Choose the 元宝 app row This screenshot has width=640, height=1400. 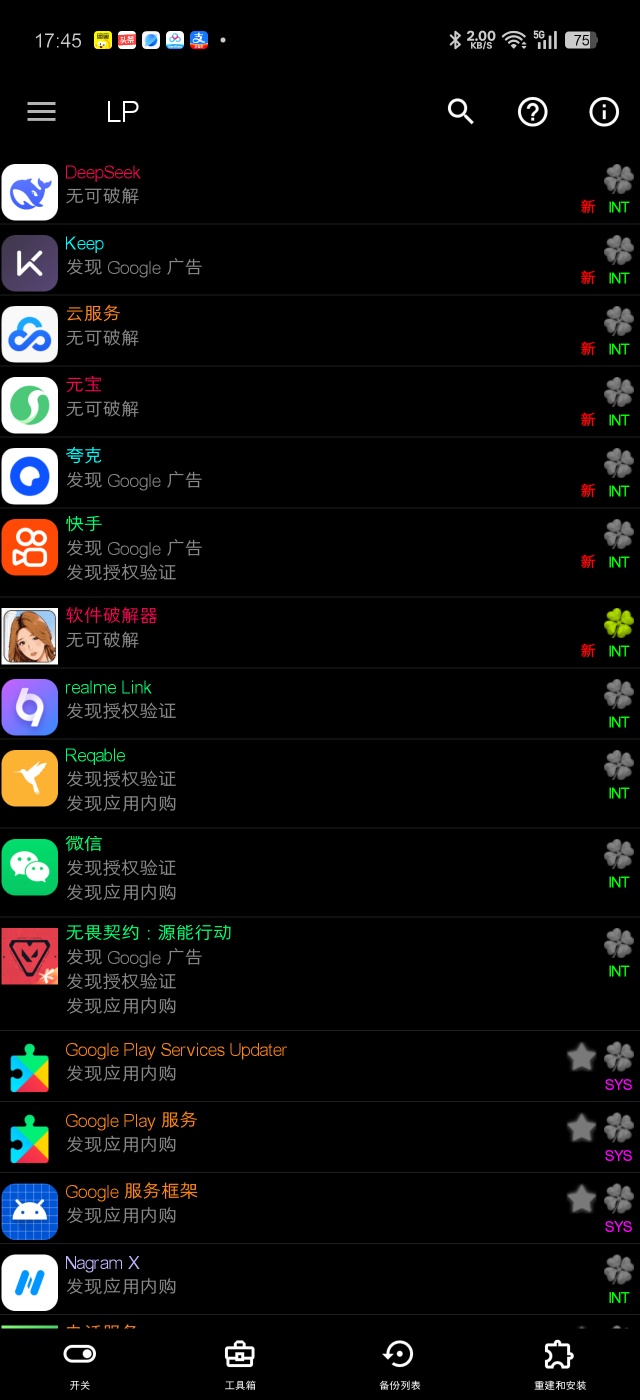300,402
